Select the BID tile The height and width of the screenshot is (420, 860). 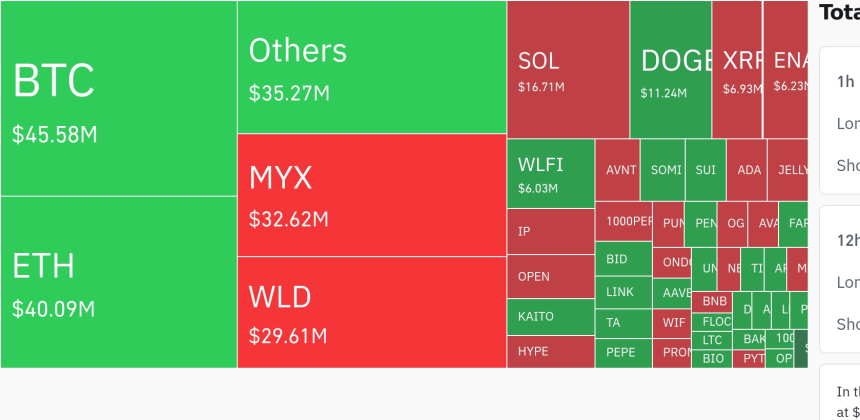623,259
